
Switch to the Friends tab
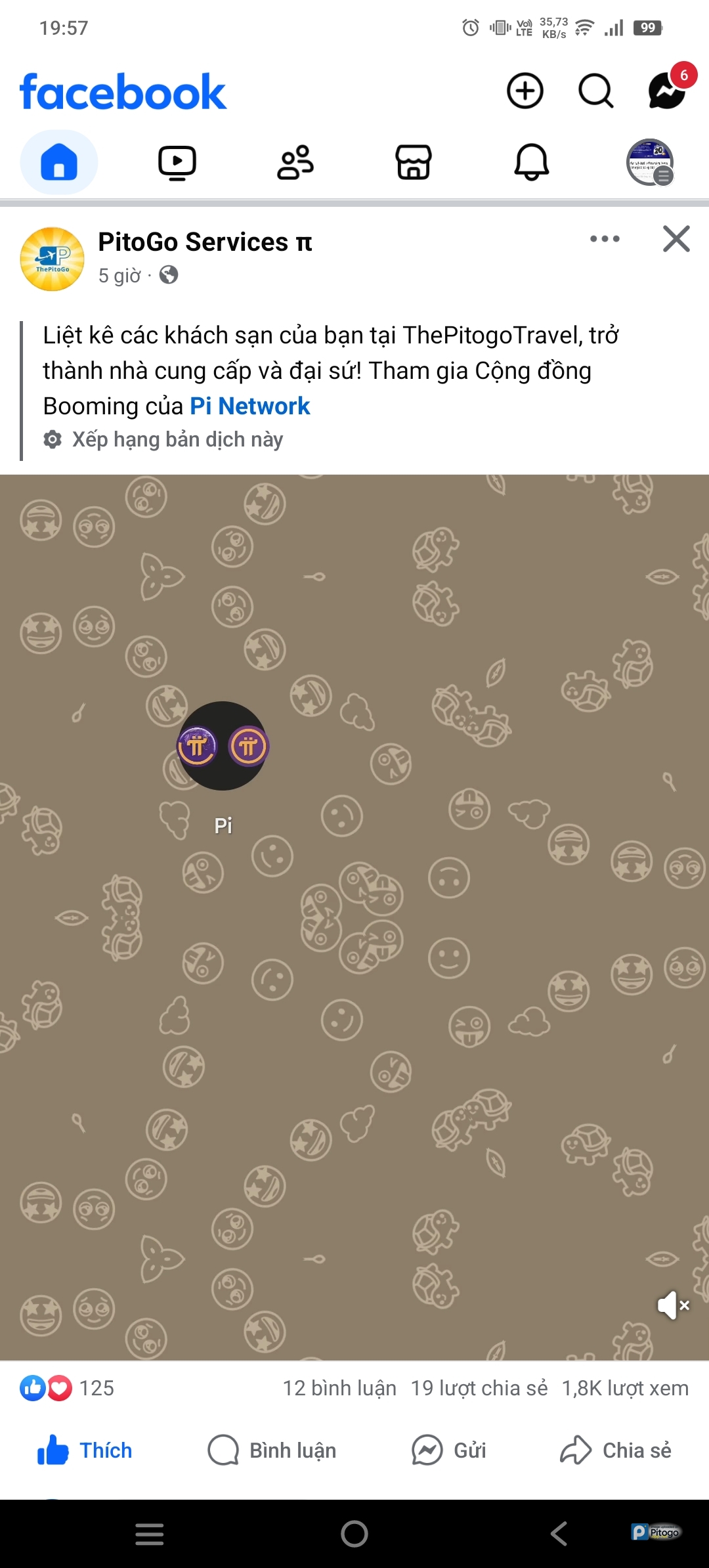[295, 162]
